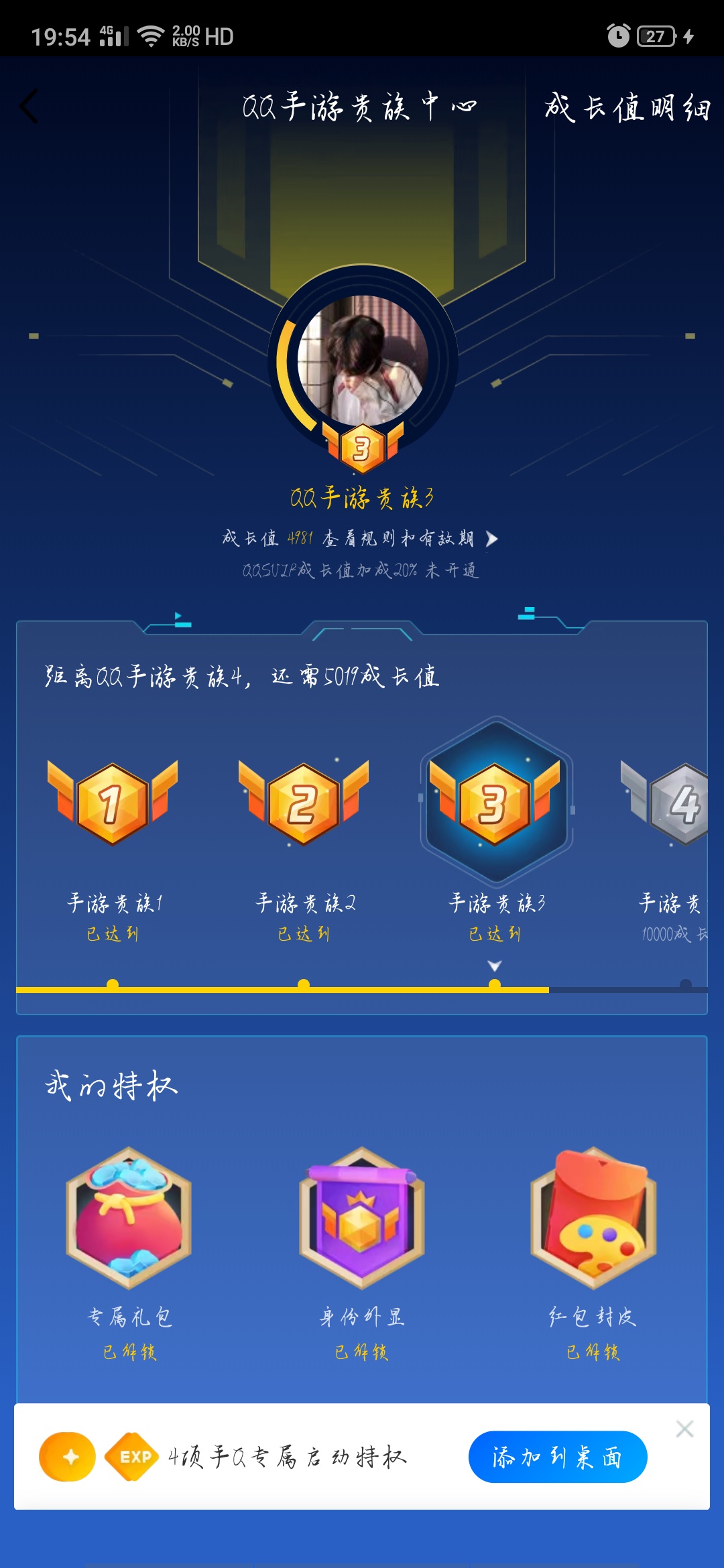The width and height of the screenshot is (724, 1568).
Task: Open the 身份外显 privilege
Action: click(x=362, y=1218)
